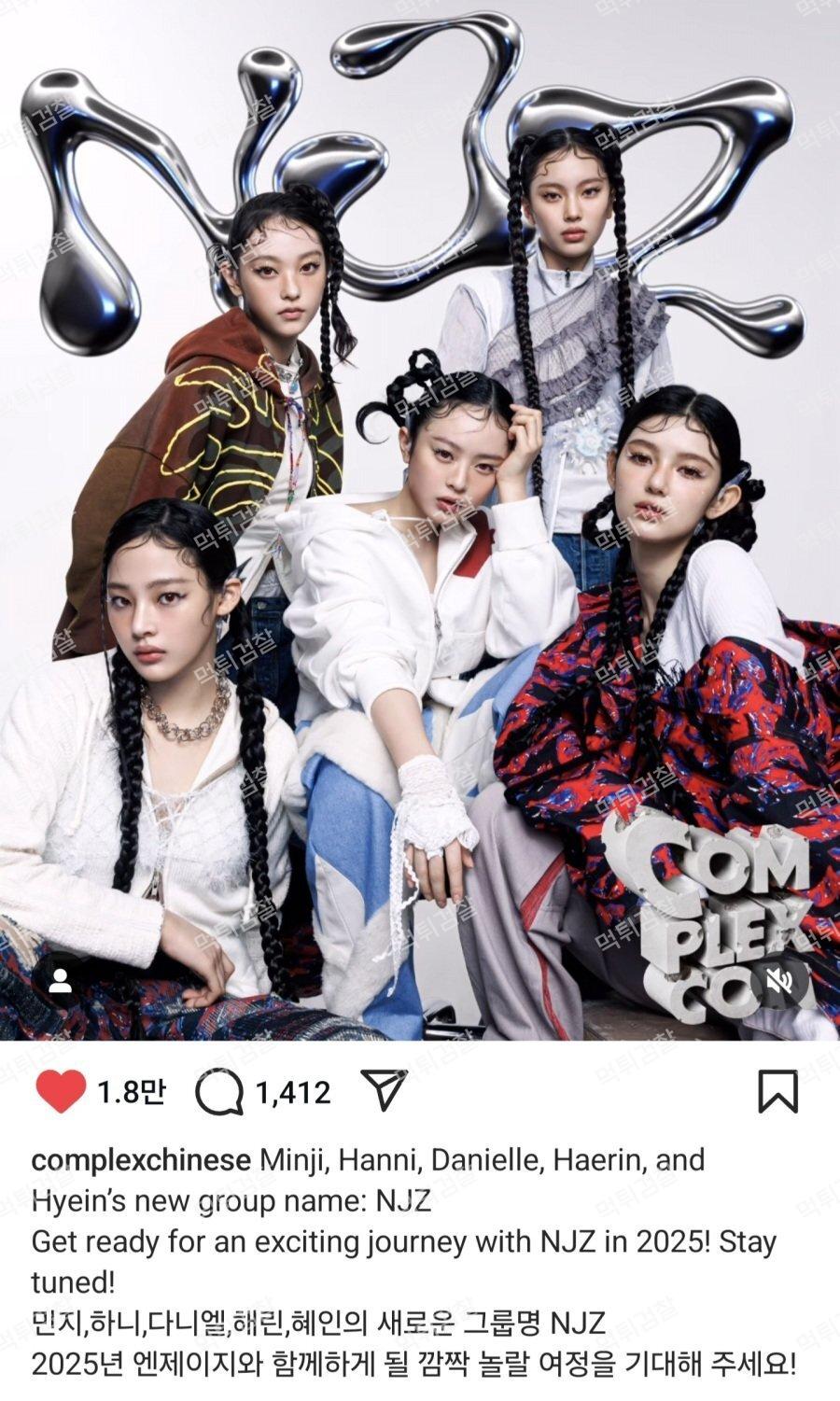Bookmark this NJZ post

point(777,1091)
